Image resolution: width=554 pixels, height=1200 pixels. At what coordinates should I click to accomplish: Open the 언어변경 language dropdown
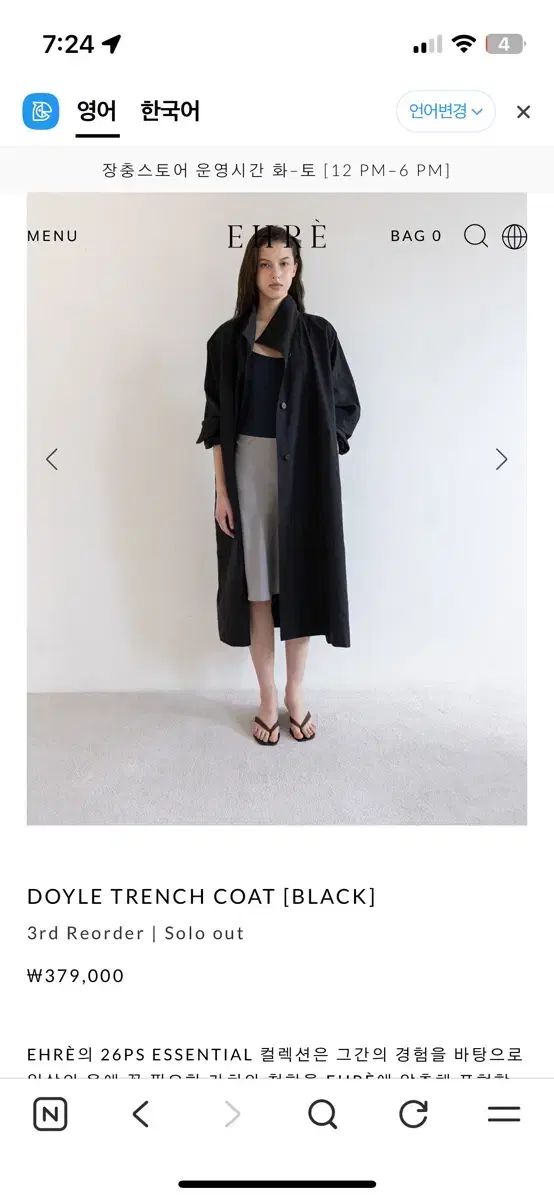coord(446,111)
